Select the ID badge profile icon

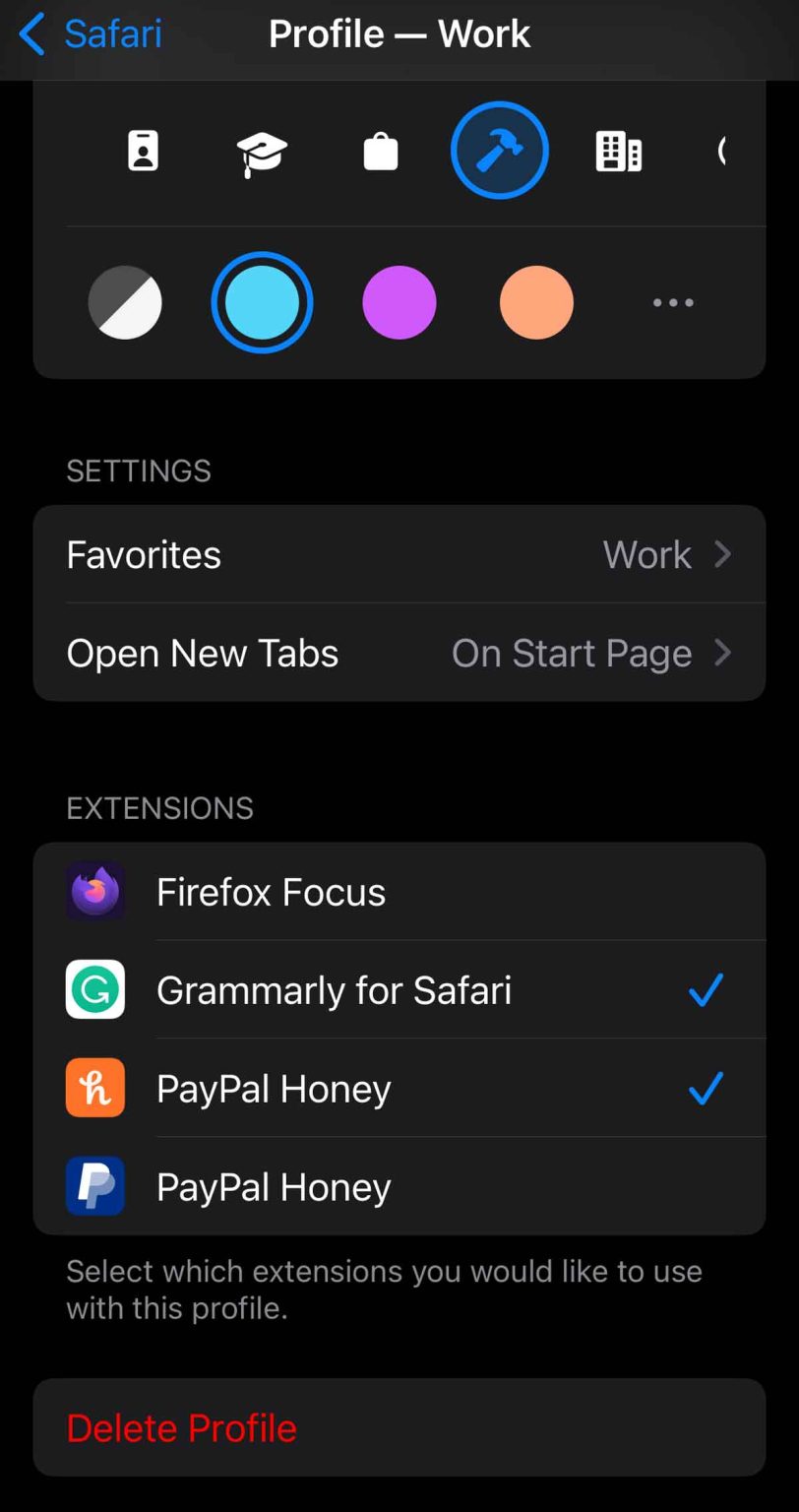[x=143, y=150]
